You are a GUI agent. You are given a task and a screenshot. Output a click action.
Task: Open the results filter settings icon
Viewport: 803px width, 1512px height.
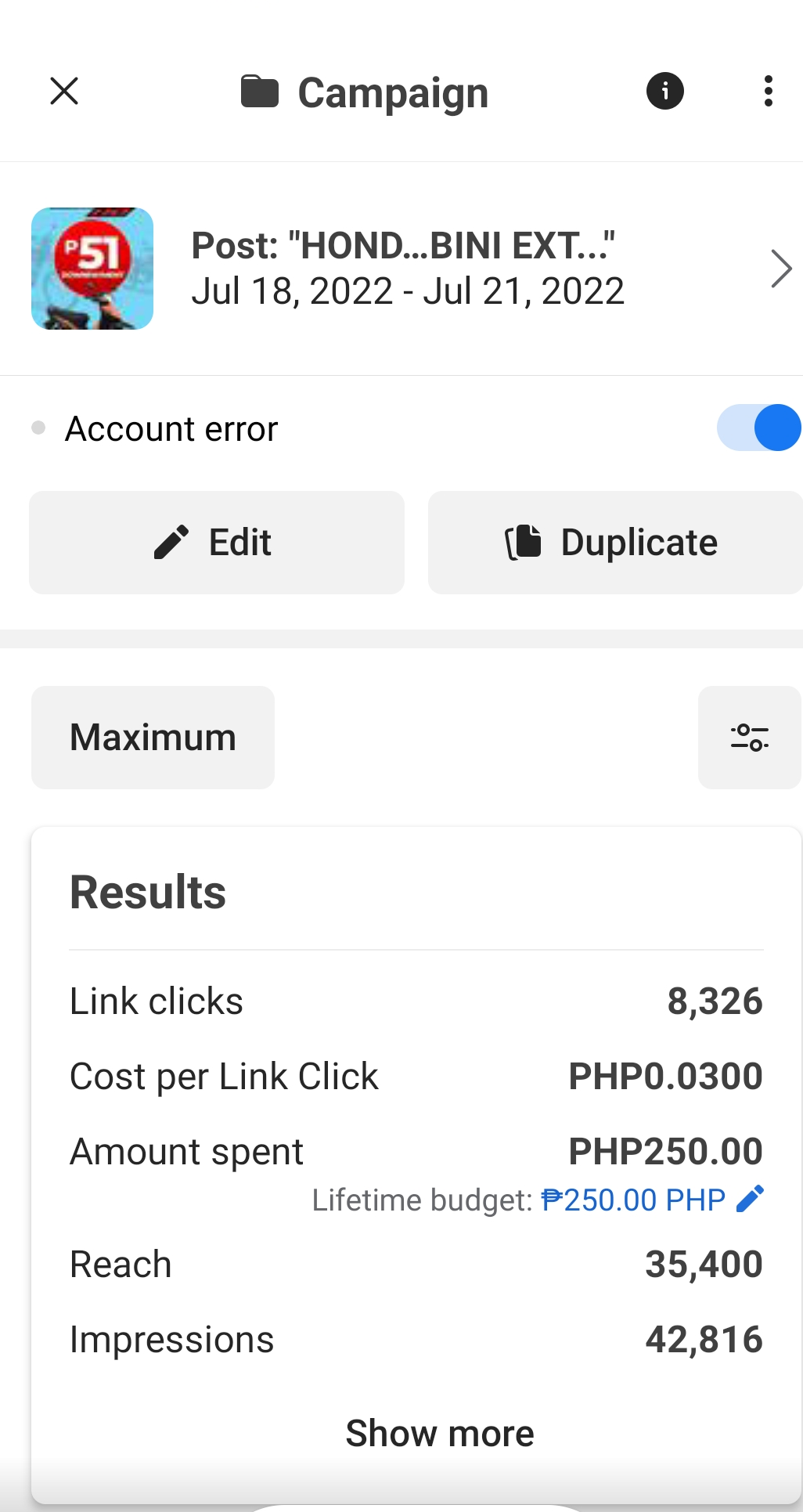[x=749, y=738]
